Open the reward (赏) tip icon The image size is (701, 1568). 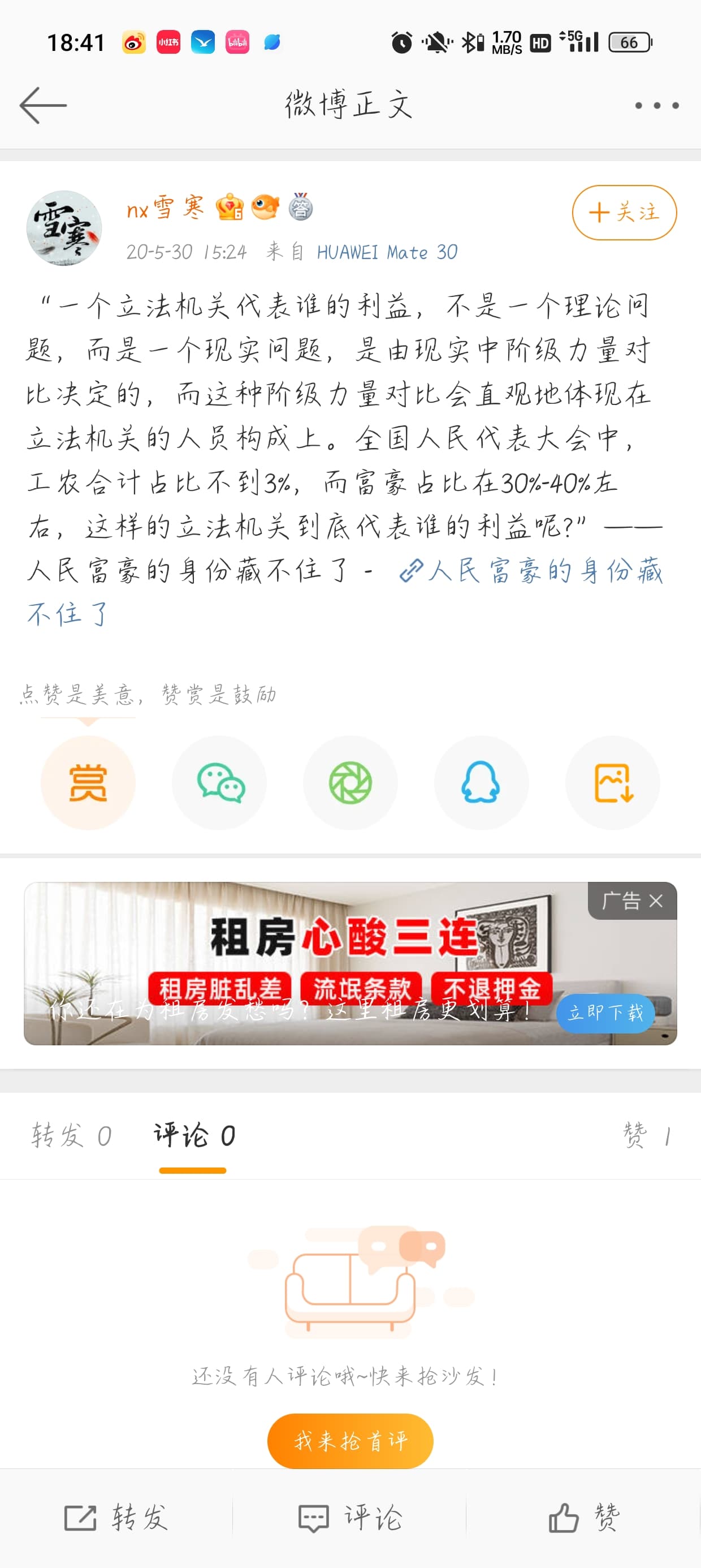point(87,784)
